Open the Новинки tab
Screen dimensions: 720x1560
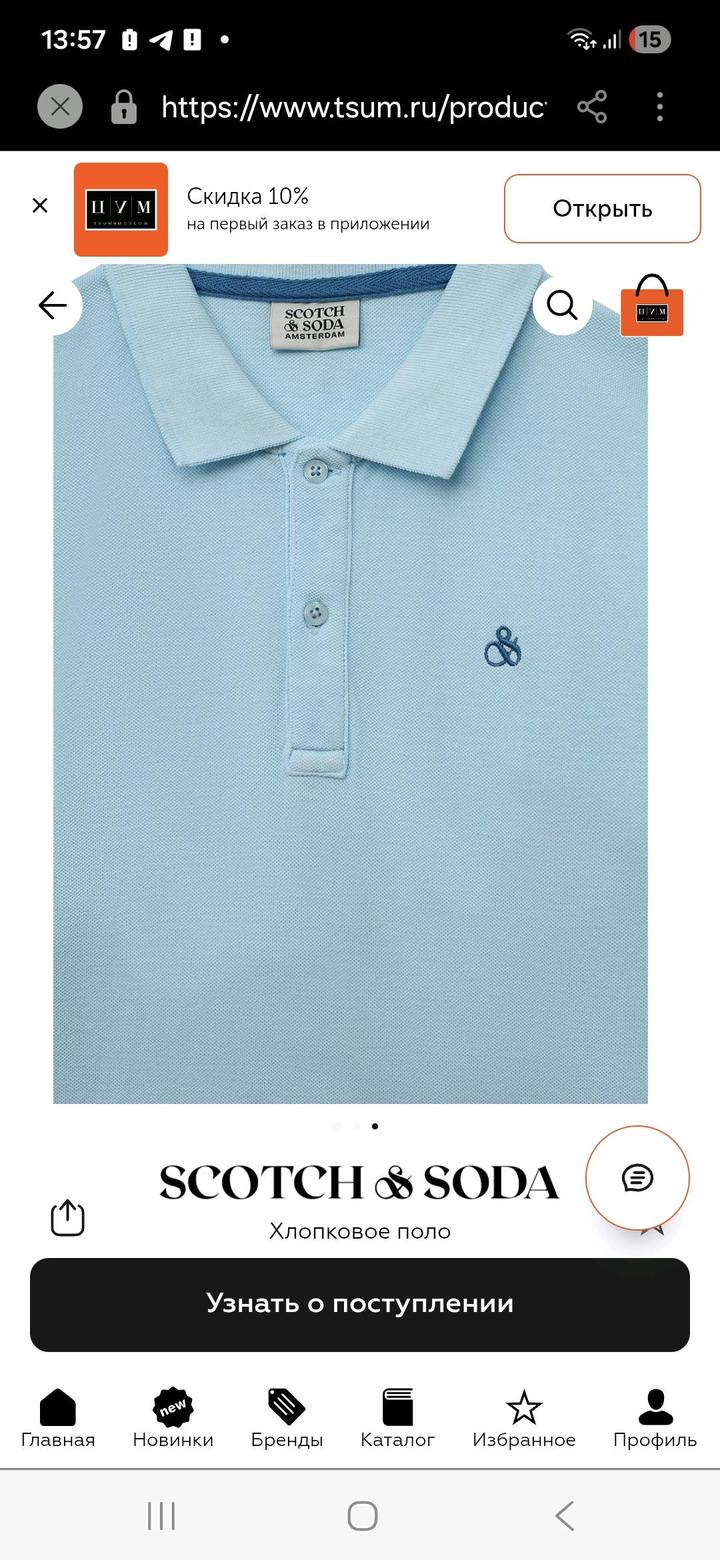coord(173,1419)
